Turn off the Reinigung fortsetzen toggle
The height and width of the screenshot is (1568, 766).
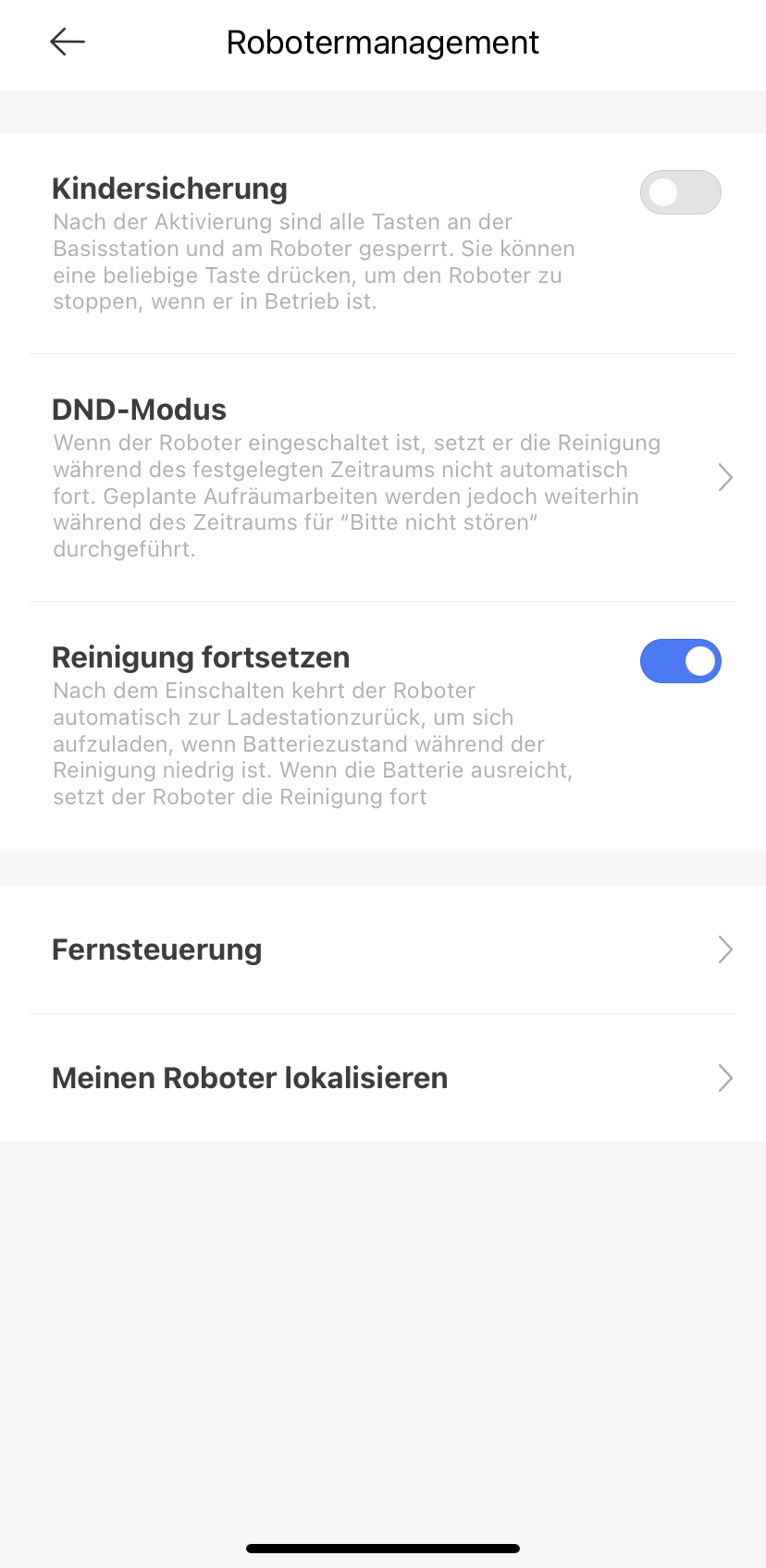680,661
